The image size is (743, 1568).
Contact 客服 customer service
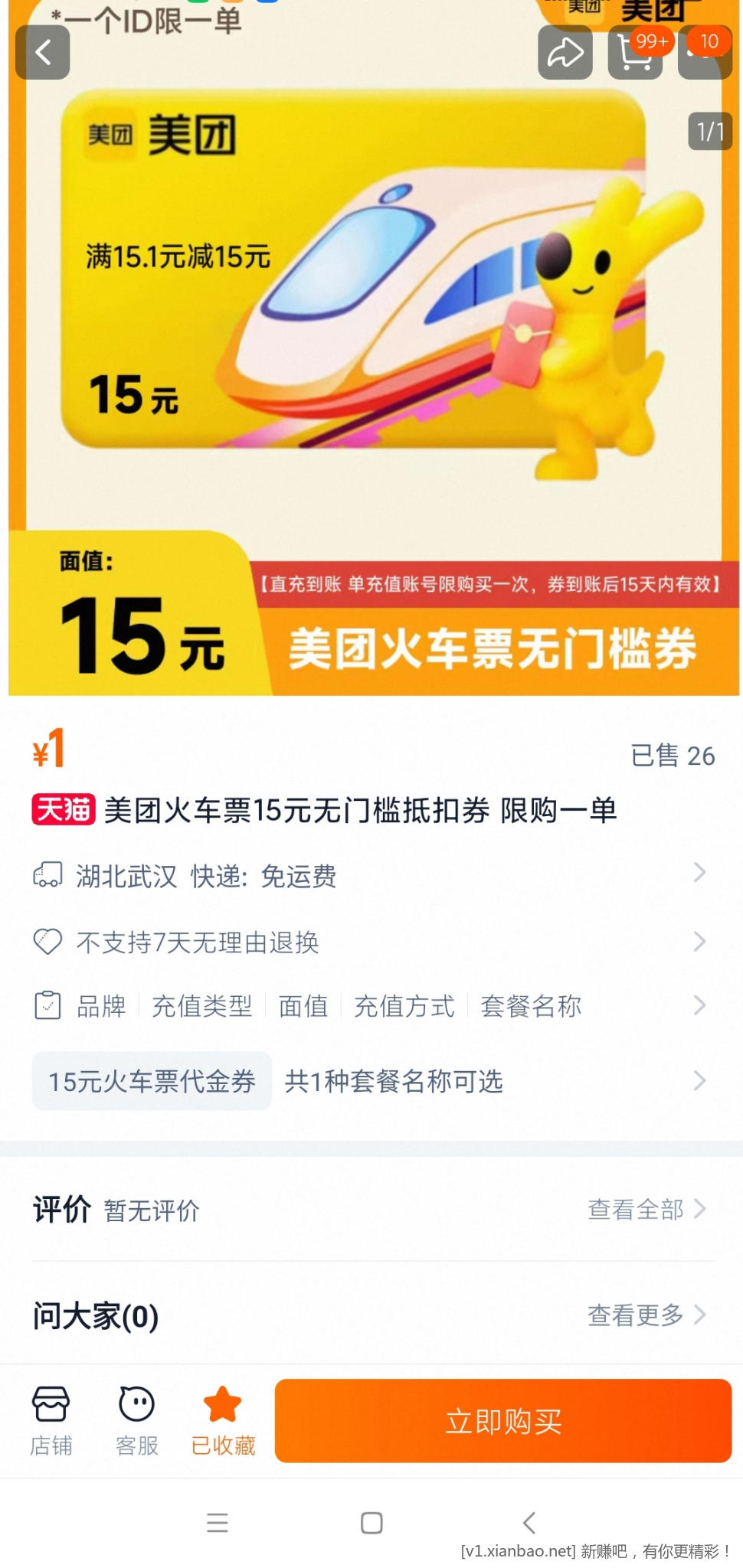136,1421
